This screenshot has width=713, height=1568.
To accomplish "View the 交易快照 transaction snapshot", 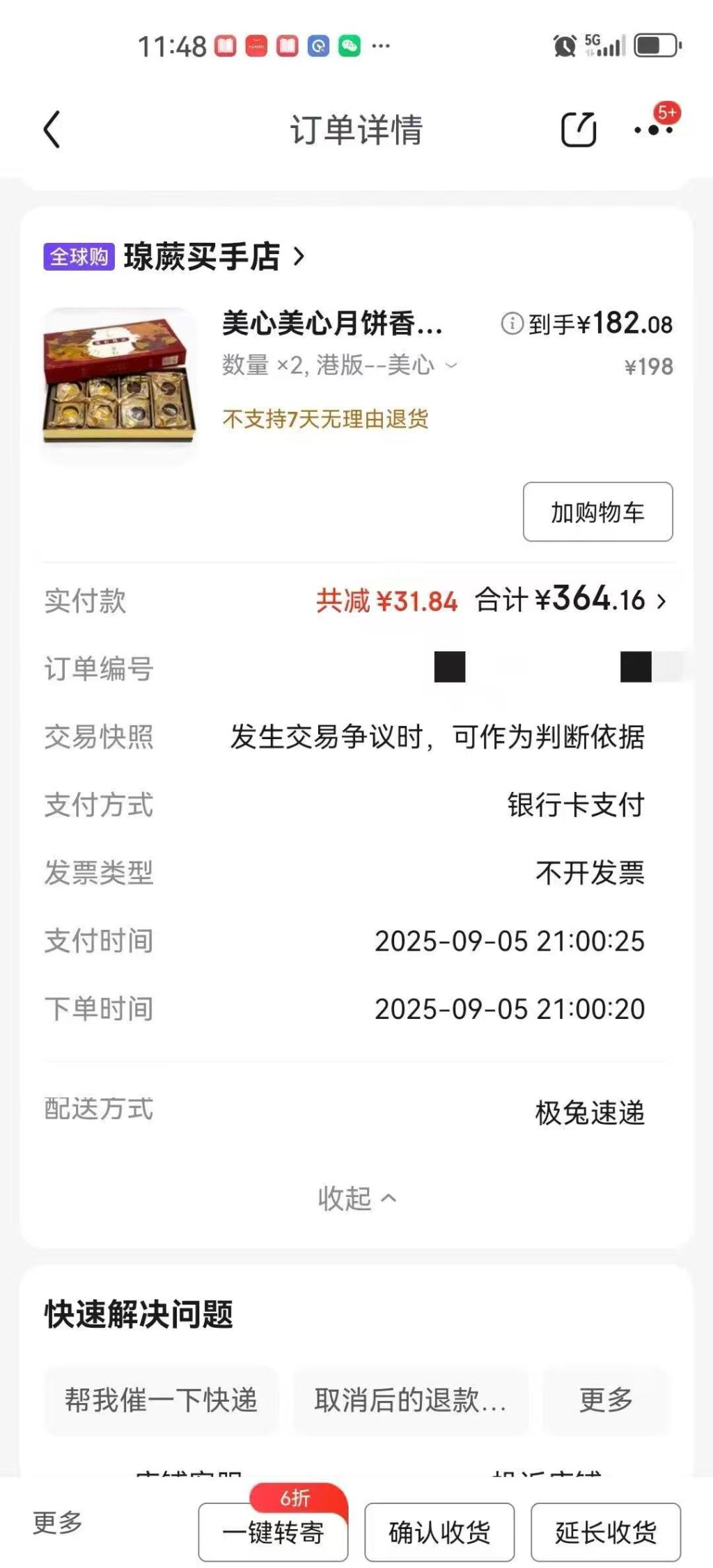I will [x=437, y=737].
